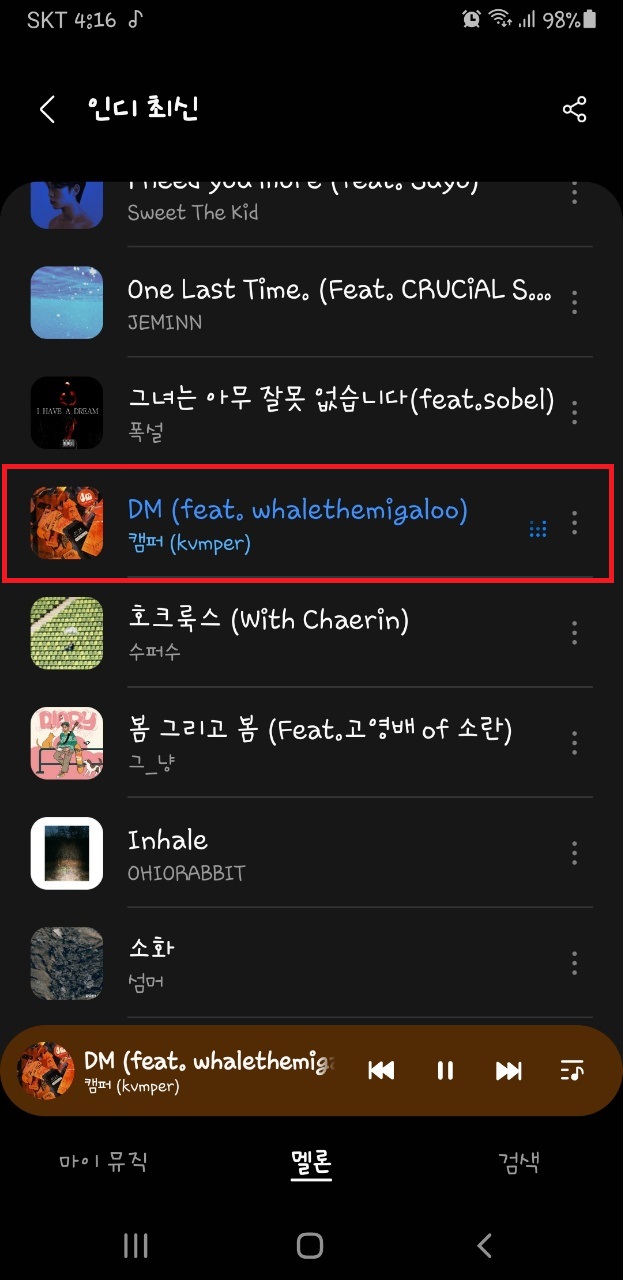Switch to 검색 tab
623x1280 pixels.
519,1163
